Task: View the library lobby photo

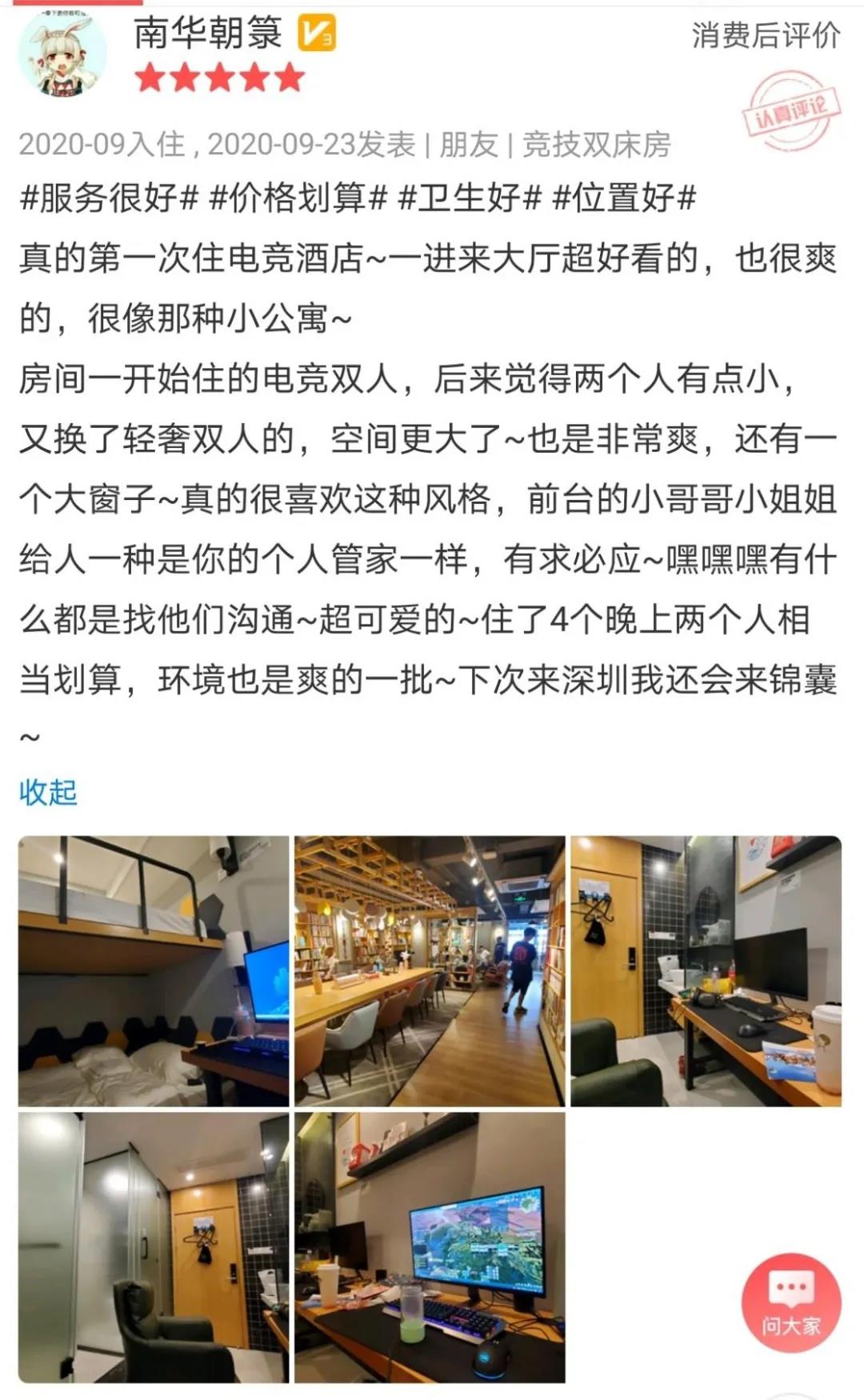Action: click(x=430, y=971)
